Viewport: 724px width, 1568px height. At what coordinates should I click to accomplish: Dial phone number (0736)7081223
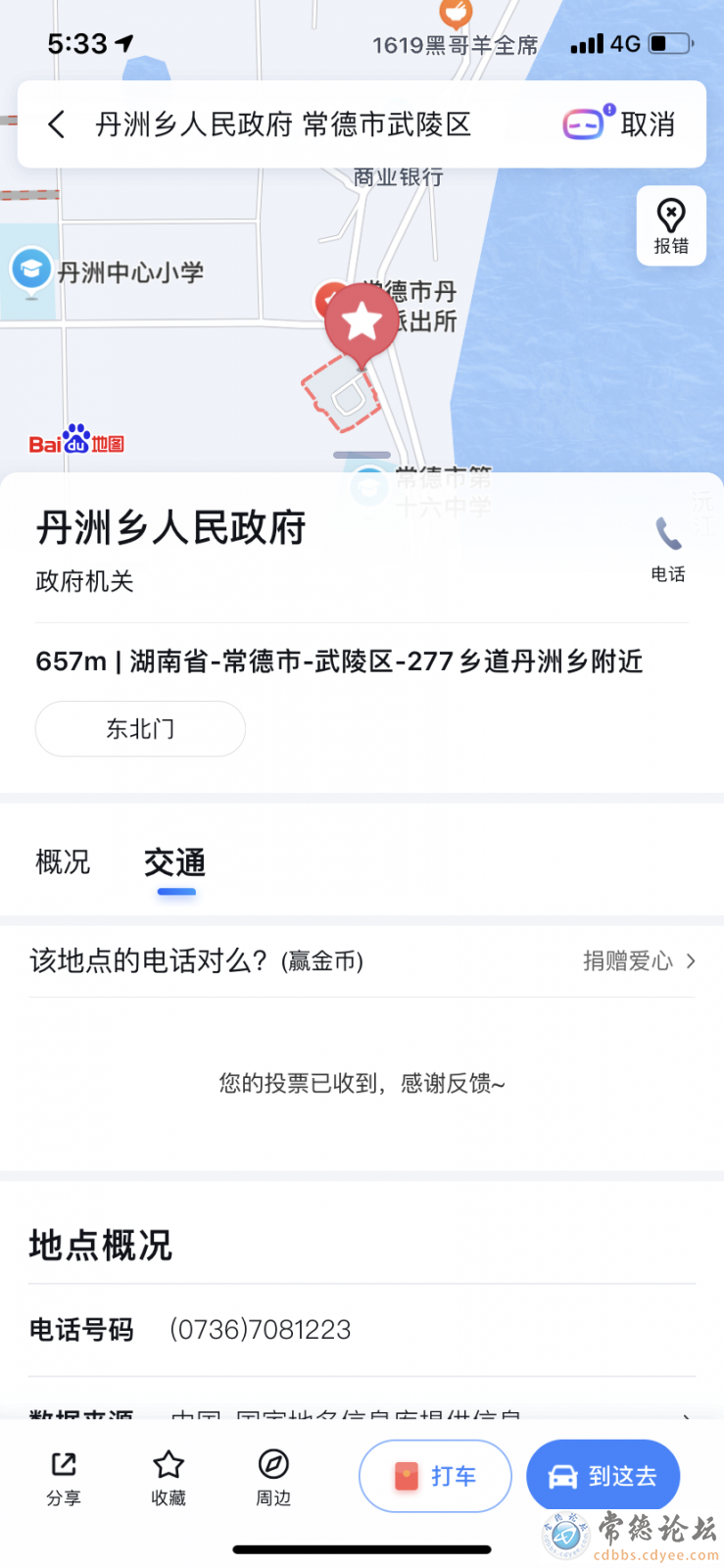[260, 1329]
